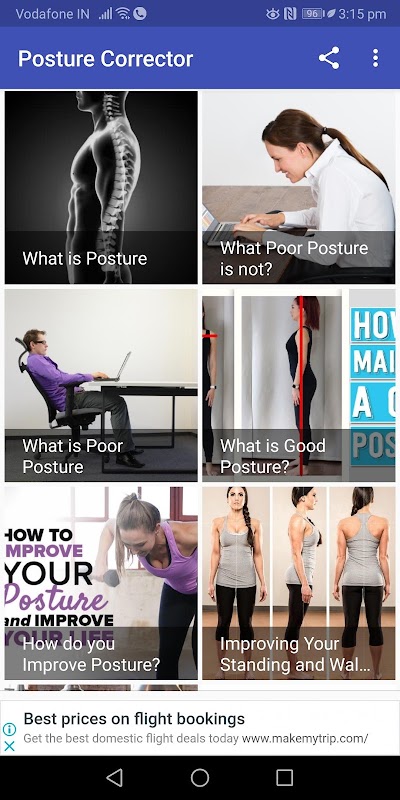Image resolution: width=400 pixels, height=800 pixels.
Task: Open the overflow menu
Action: point(376,58)
